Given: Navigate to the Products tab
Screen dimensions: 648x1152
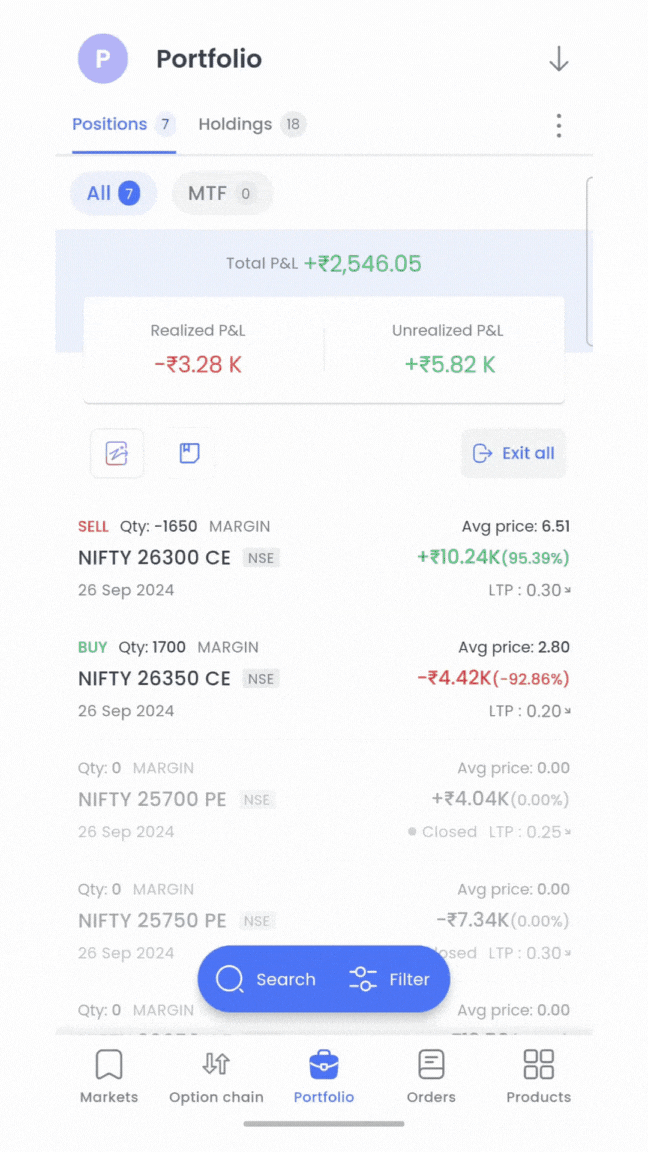Looking at the screenshot, I should tap(538, 1076).
